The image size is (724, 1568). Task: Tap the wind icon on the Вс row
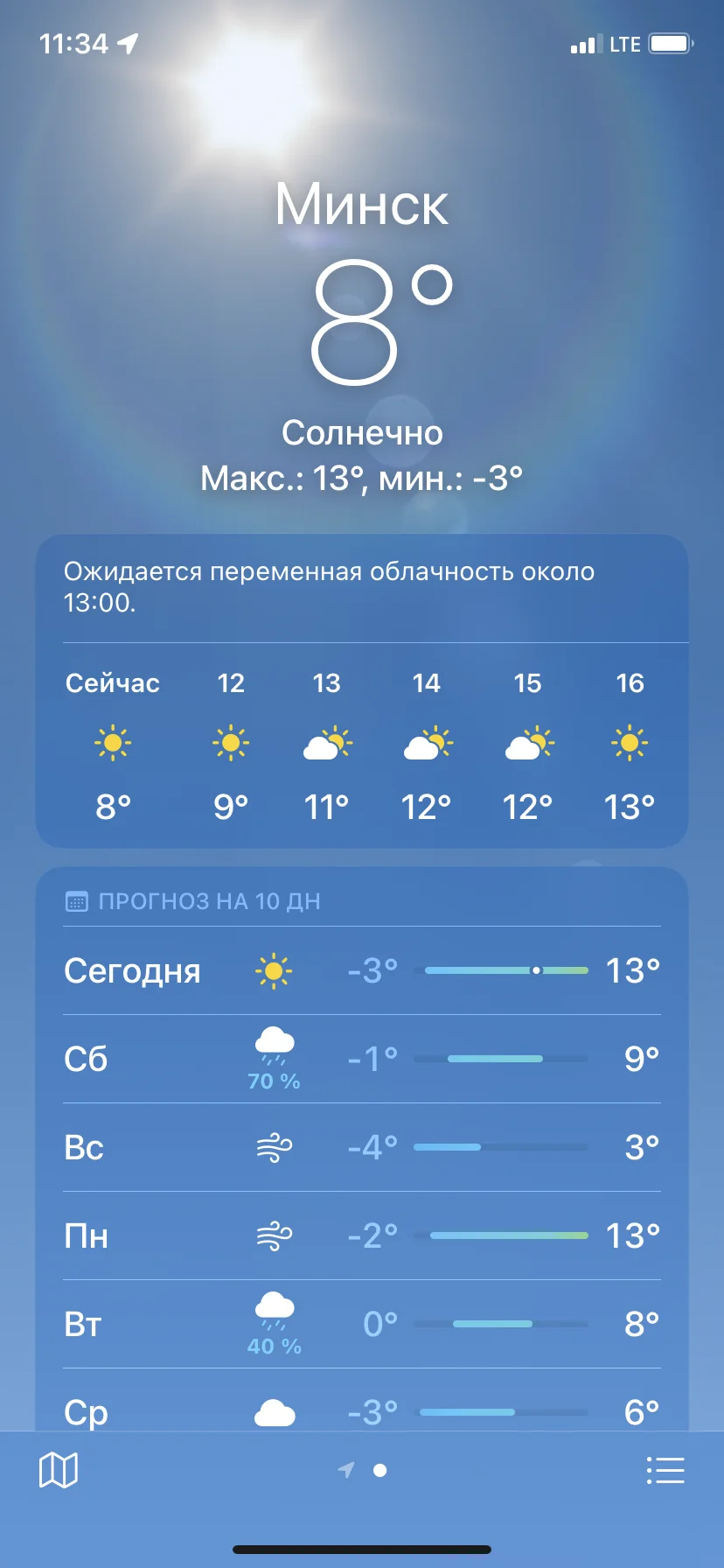pos(272,1147)
